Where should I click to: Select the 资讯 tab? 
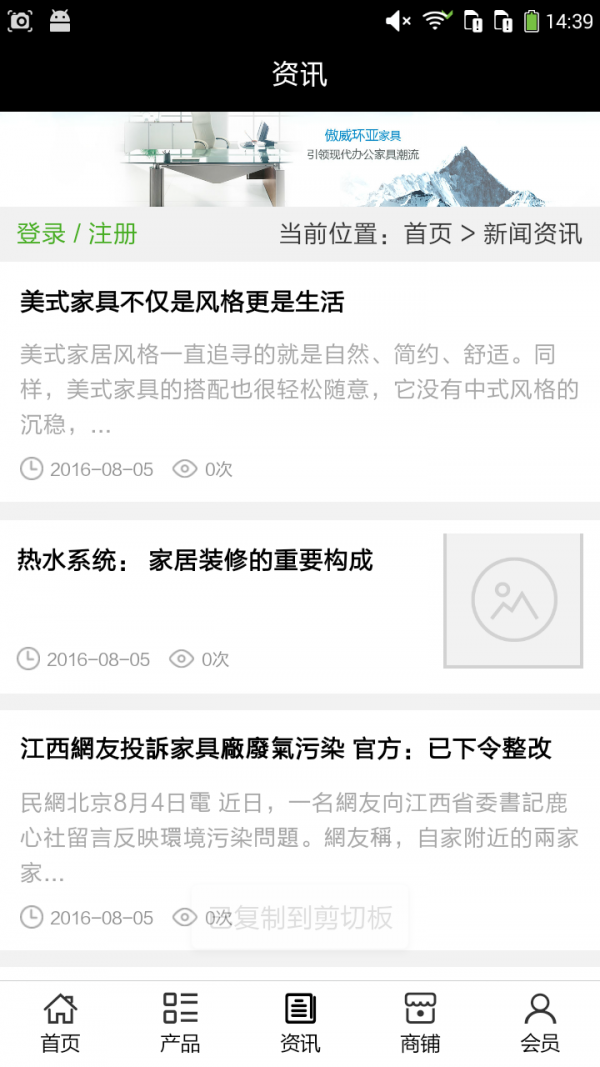click(300, 1023)
